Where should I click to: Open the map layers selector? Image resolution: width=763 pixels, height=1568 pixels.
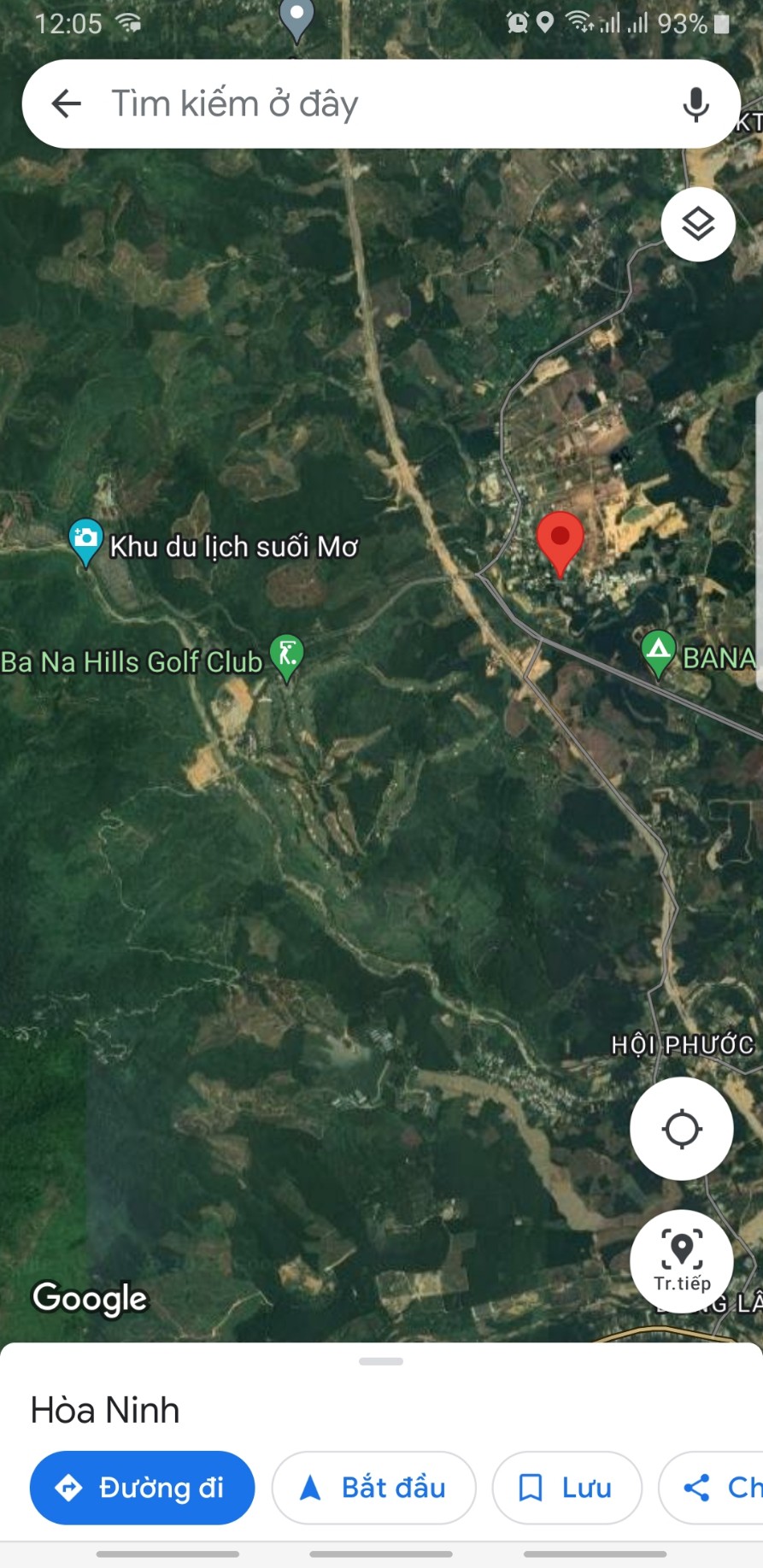point(698,225)
